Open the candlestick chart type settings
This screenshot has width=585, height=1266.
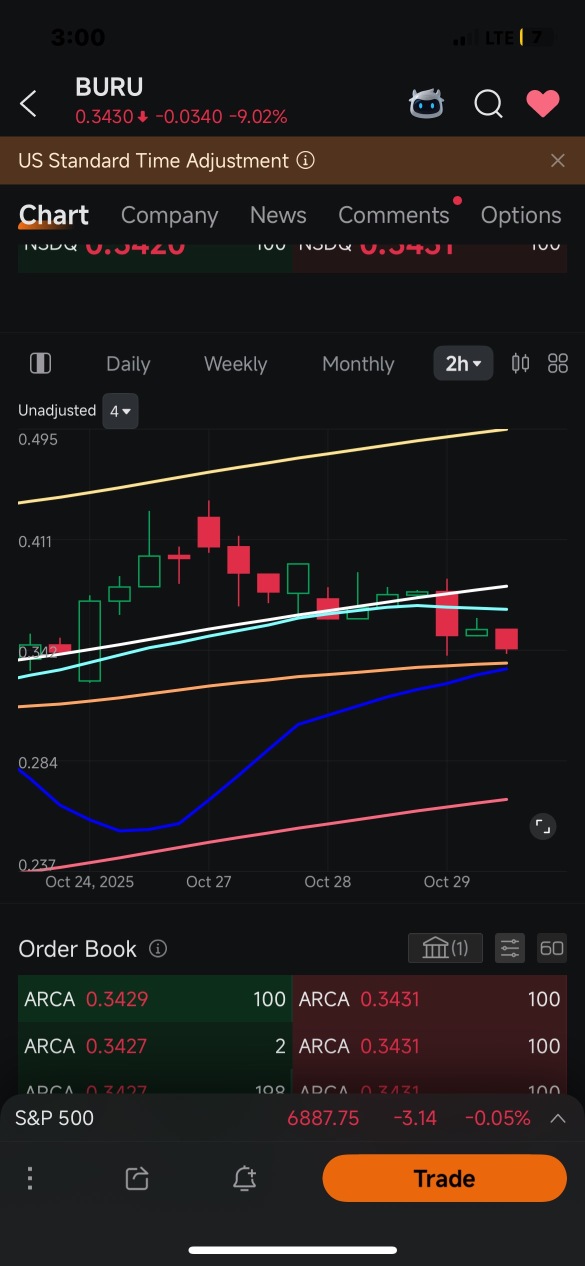[x=520, y=364]
